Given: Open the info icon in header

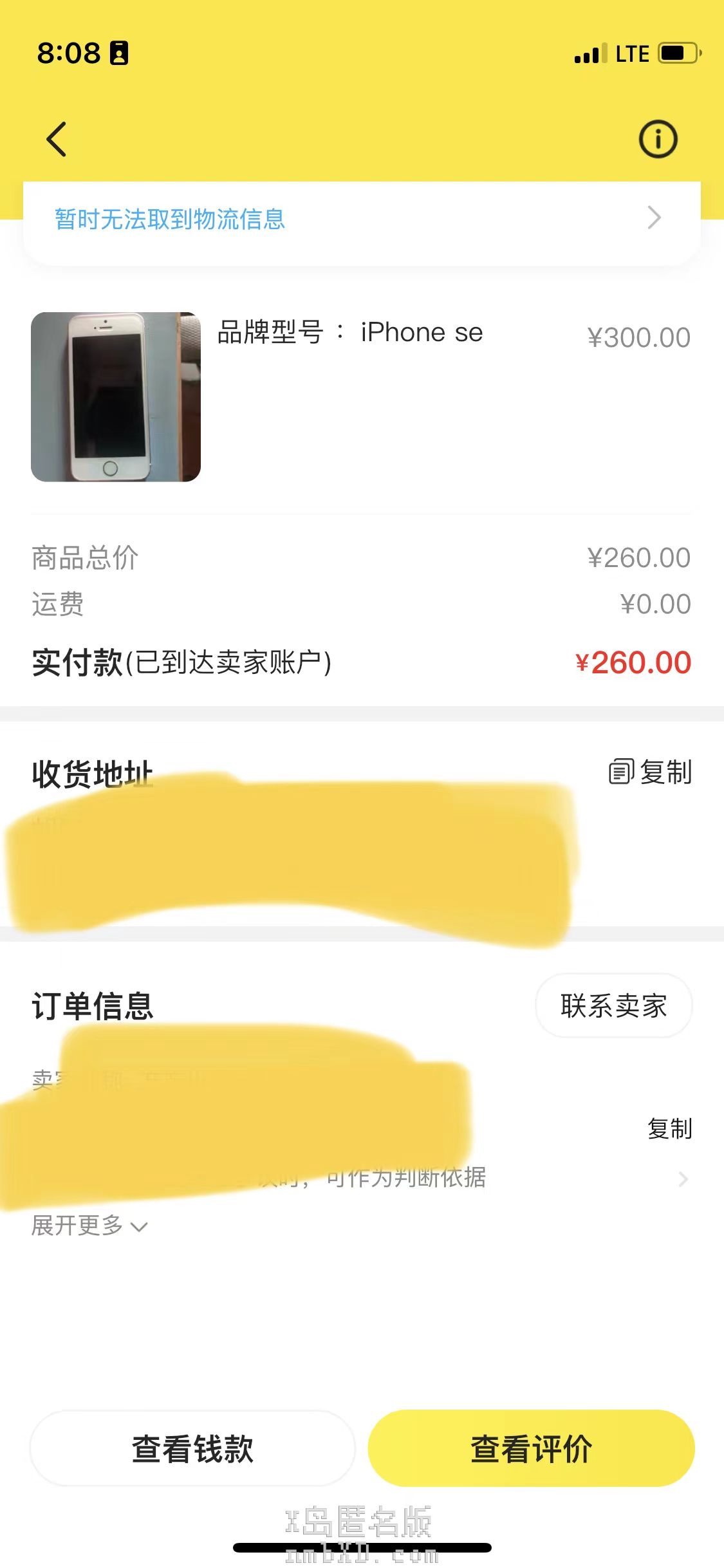Looking at the screenshot, I should (657, 139).
